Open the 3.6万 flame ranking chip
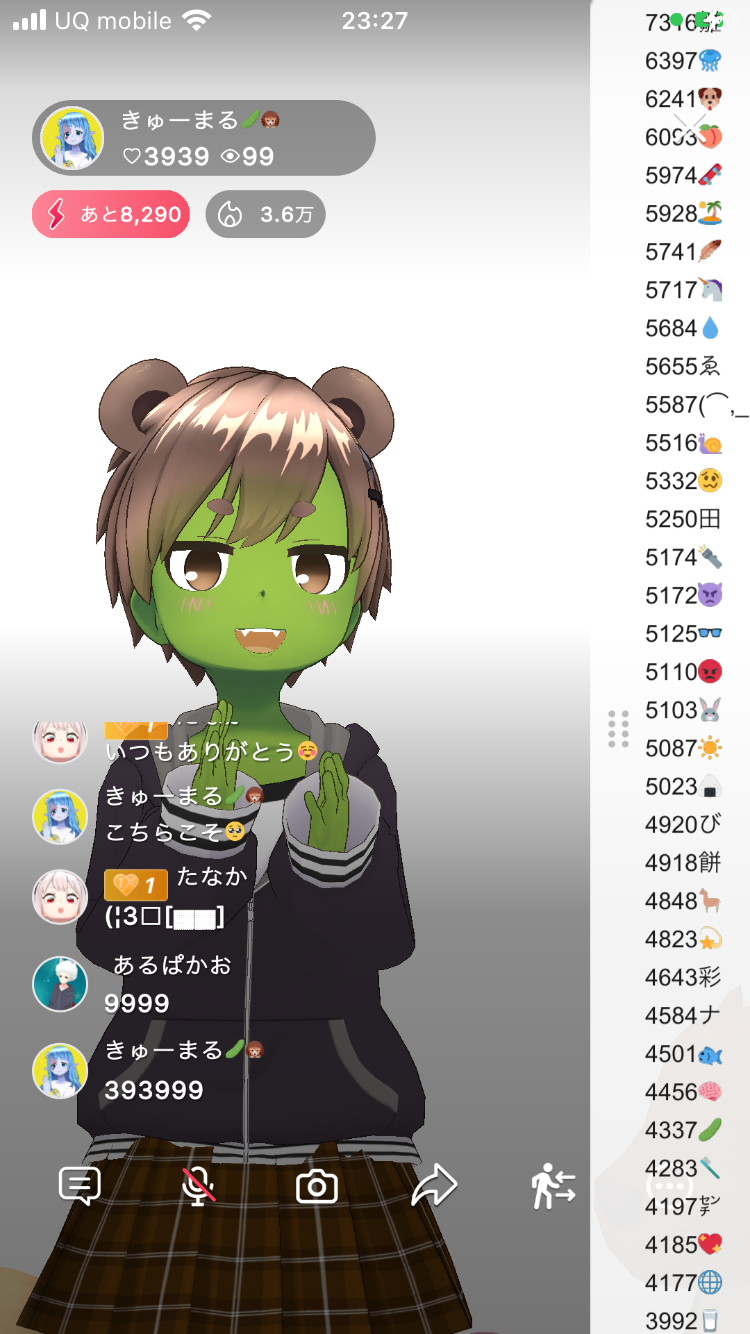Image resolution: width=750 pixels, height=1334 pixels. coord(265,214)
